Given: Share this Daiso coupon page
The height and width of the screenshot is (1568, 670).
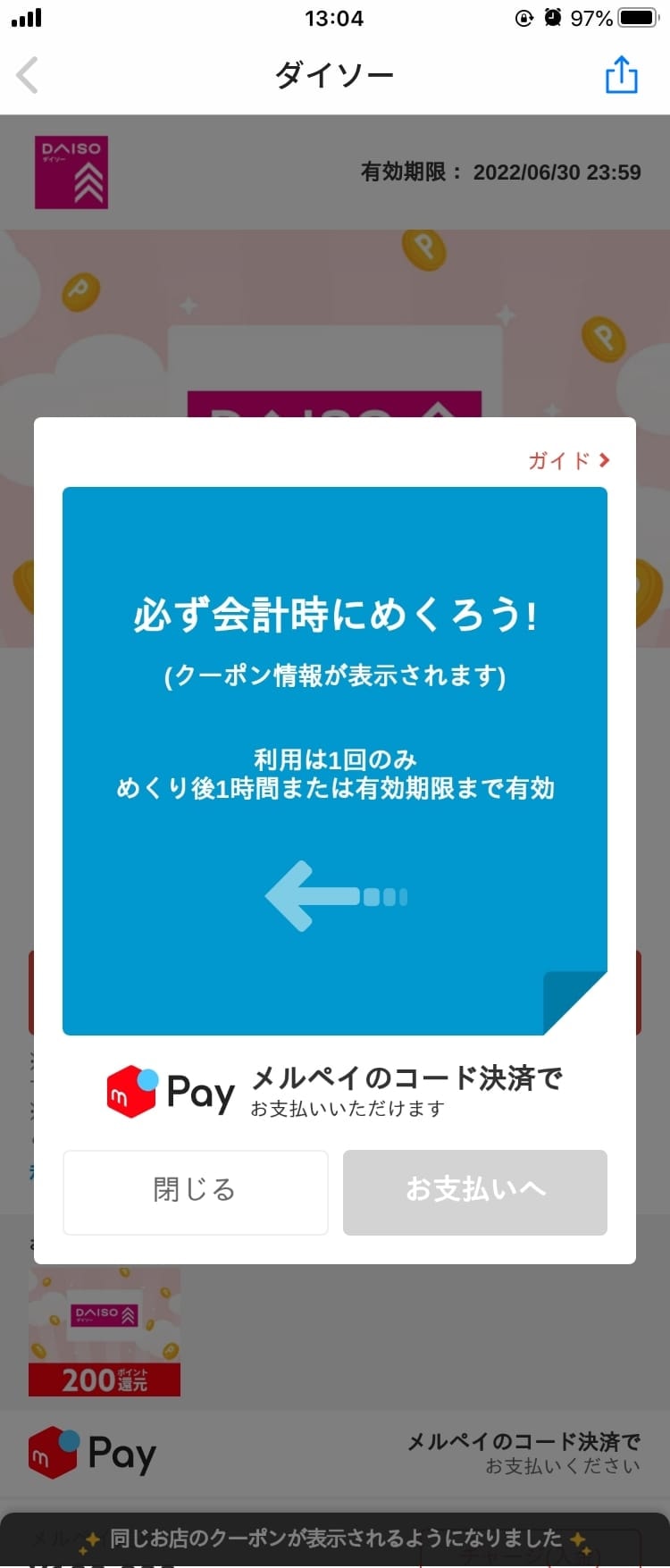Looking at the screenshot, I should coord(621,74).
